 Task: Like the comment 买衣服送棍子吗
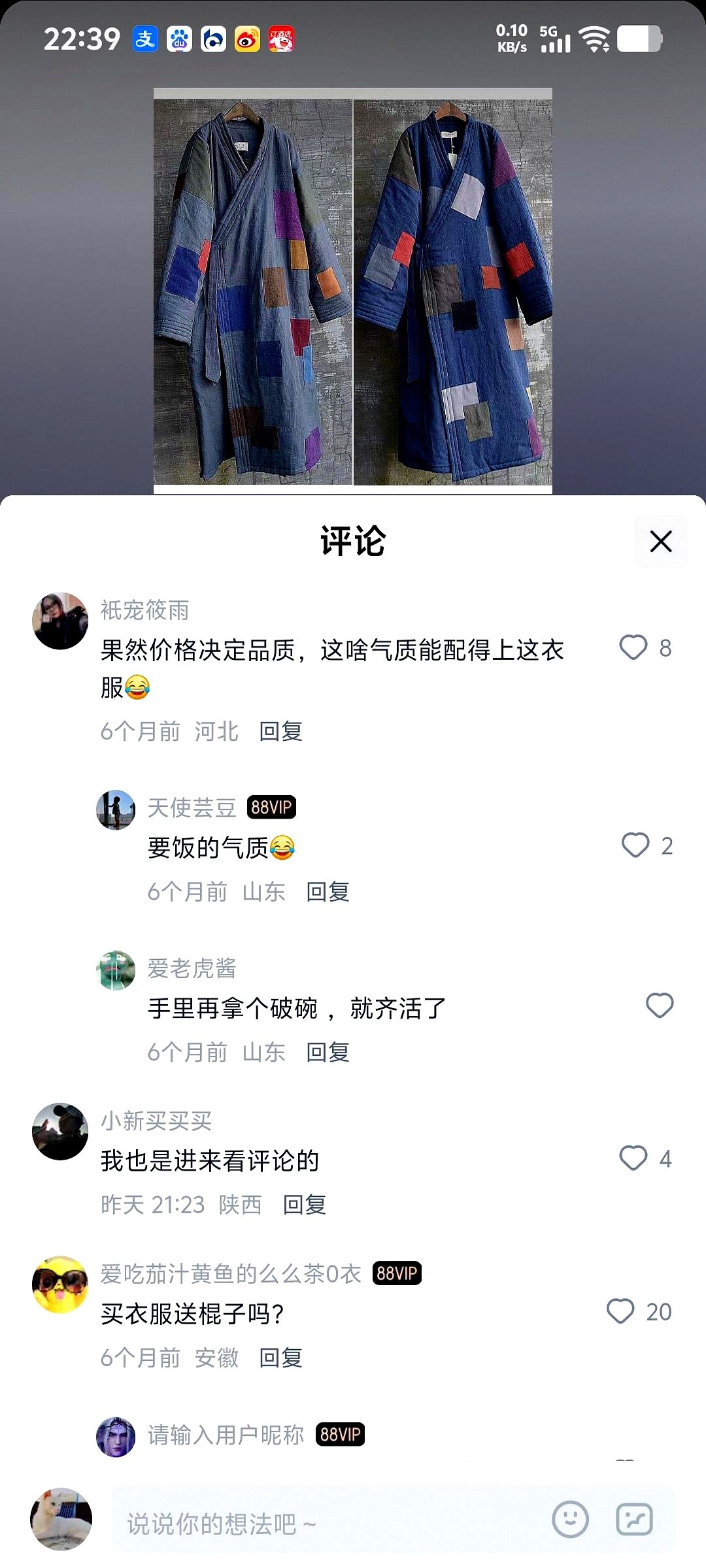[621, 1311]
